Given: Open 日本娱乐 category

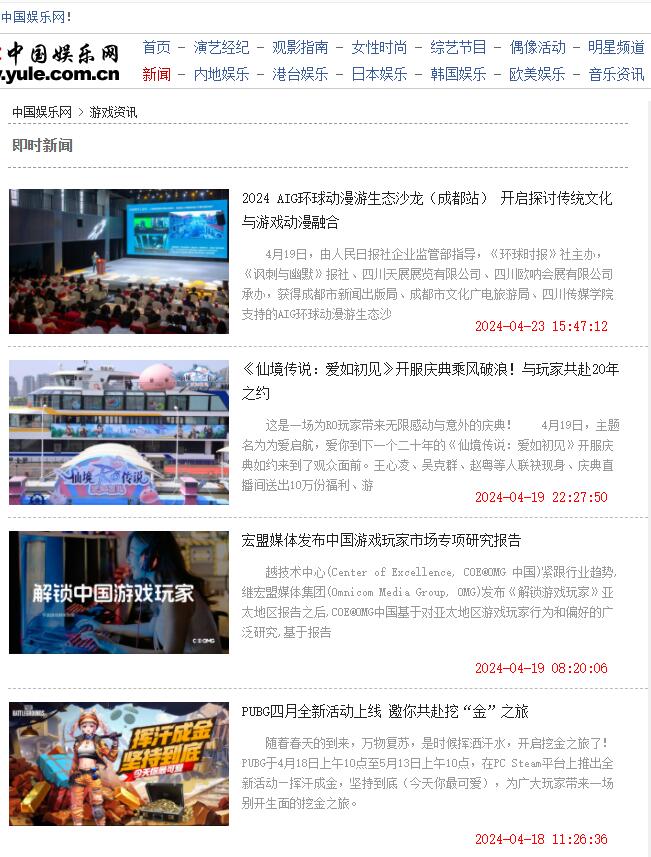Looking at the screenshot, I should 379,74.
